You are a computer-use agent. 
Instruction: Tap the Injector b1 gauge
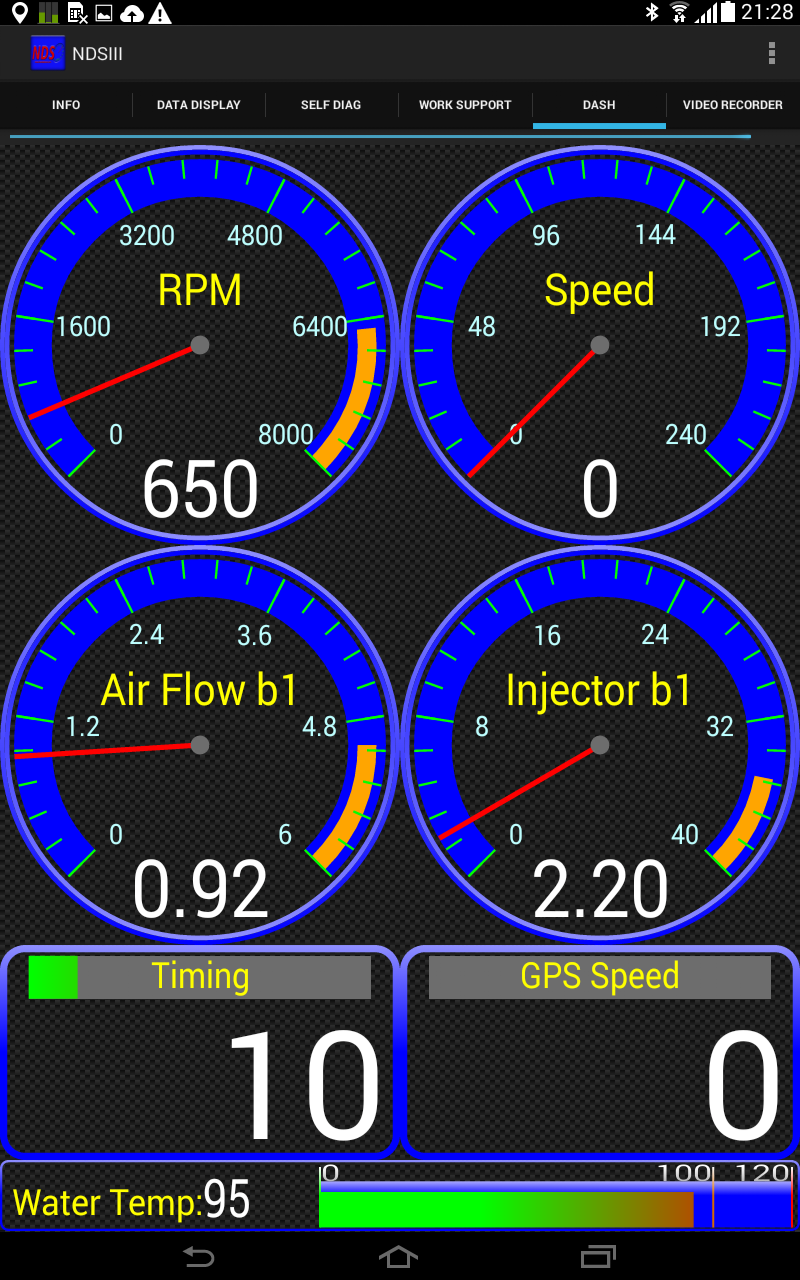point(599,744)
